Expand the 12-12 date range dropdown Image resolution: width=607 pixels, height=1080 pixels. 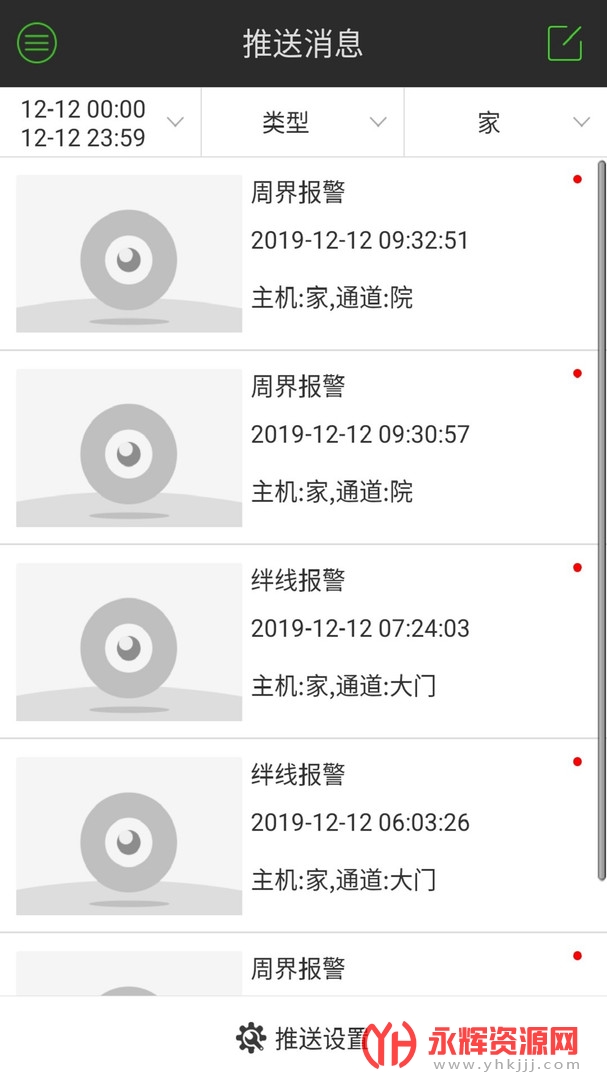100,123
